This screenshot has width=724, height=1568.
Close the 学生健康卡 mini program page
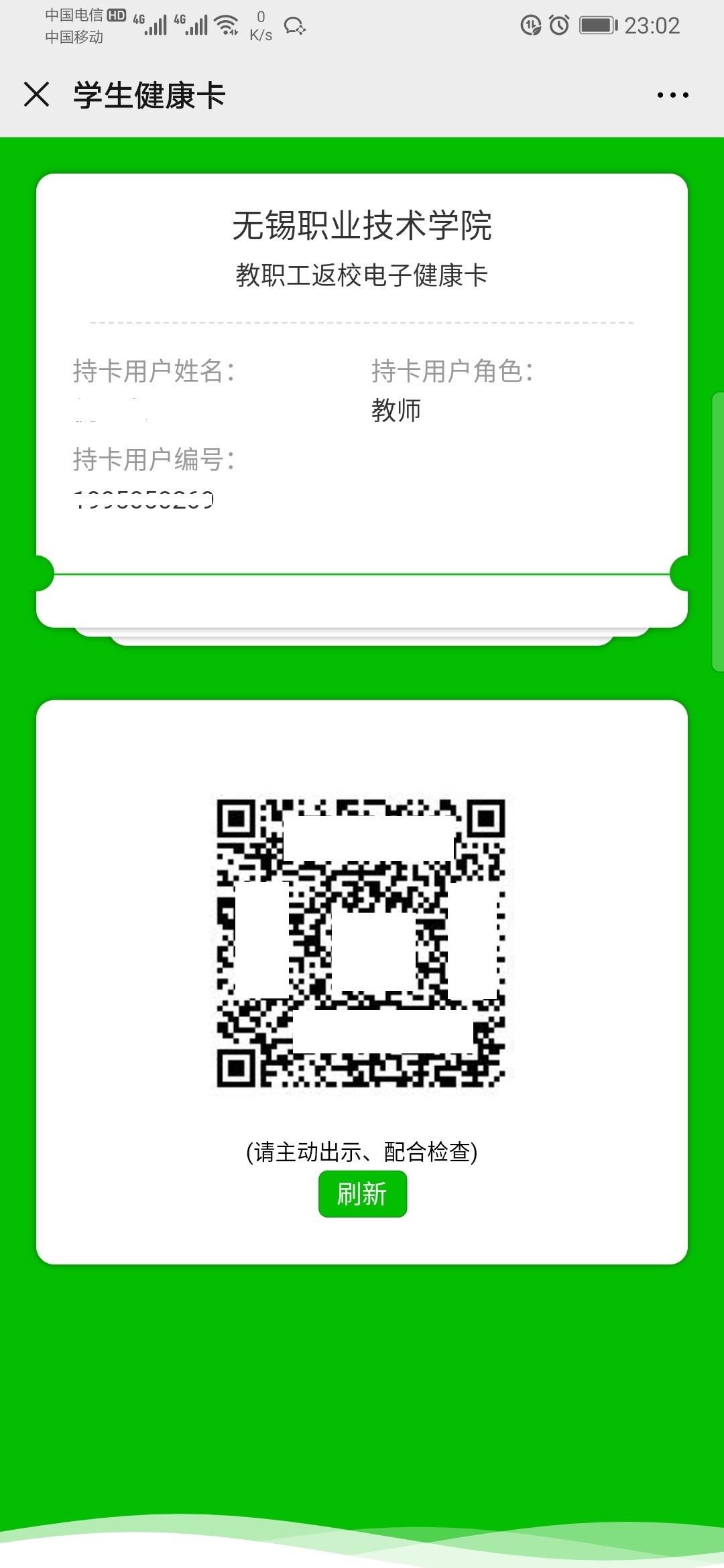37,94
